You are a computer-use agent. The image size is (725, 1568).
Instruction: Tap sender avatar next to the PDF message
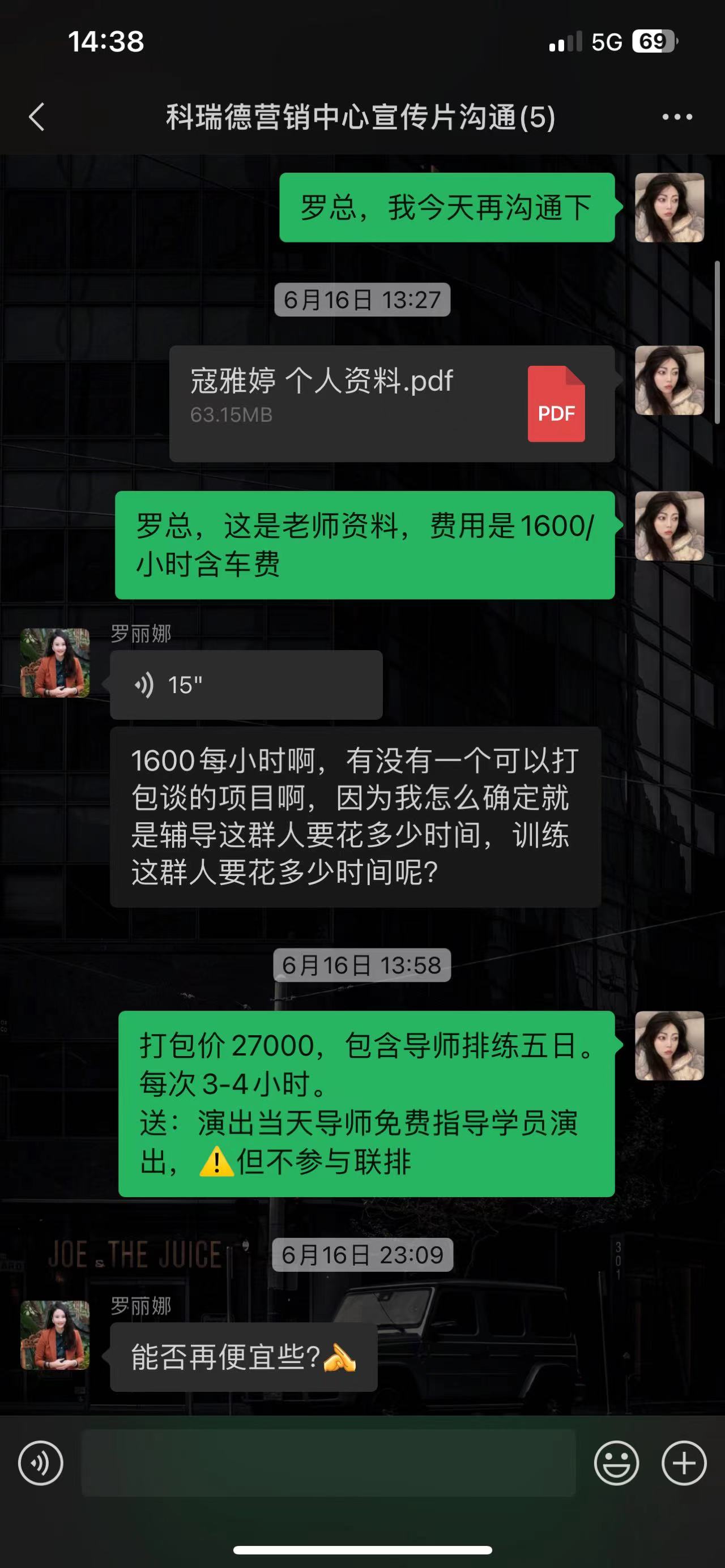click(669, 381)
